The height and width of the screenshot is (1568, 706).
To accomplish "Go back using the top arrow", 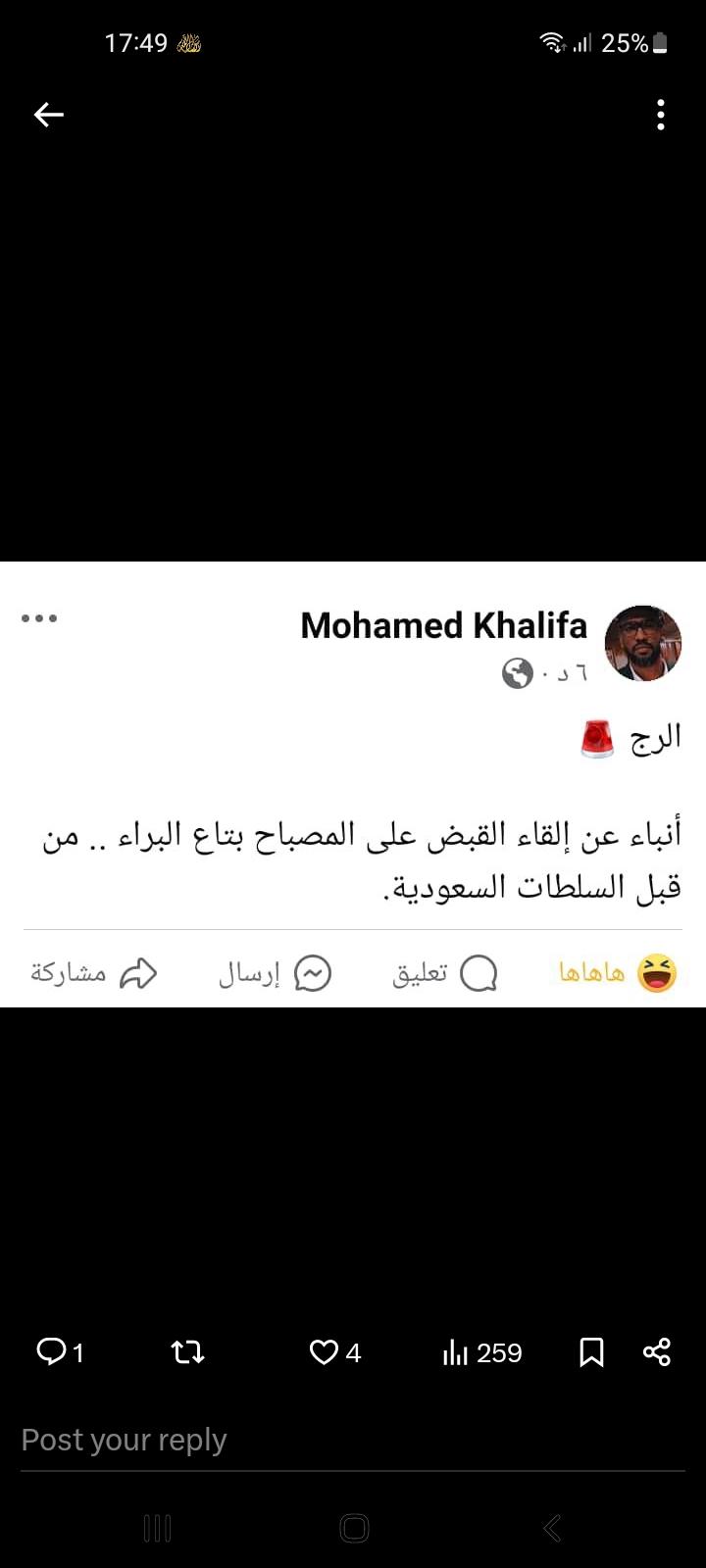I will click(x=48, y=115).
